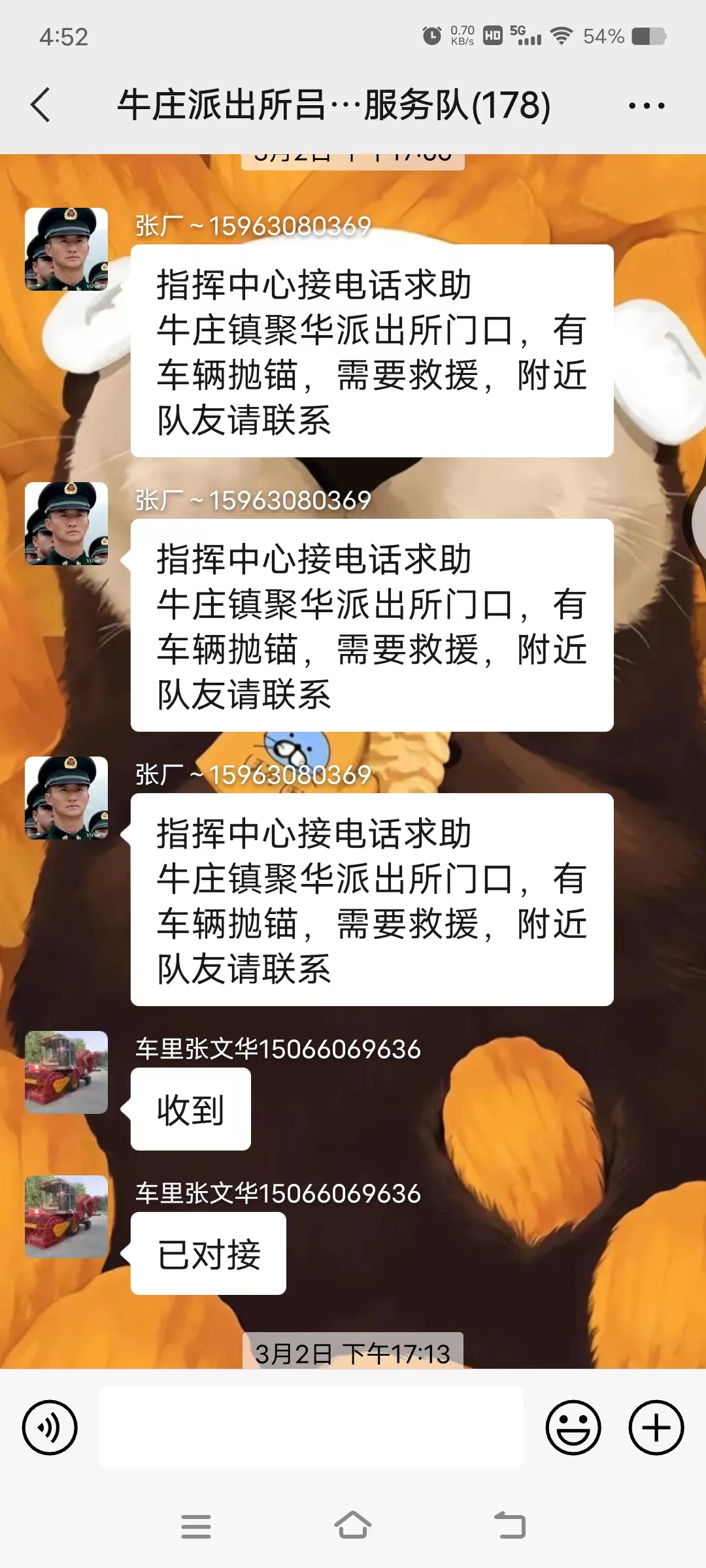Open the emoji picker
The image size is (706, 1568).
tap(573, 1428)
